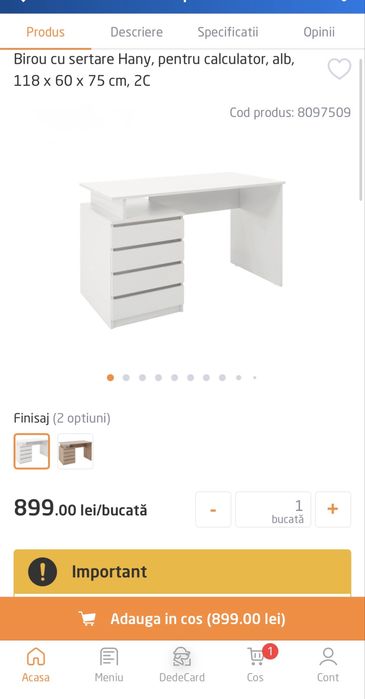
Task: Open the Meniu tab
Action: pyautogui.click(x=109, y=665)
